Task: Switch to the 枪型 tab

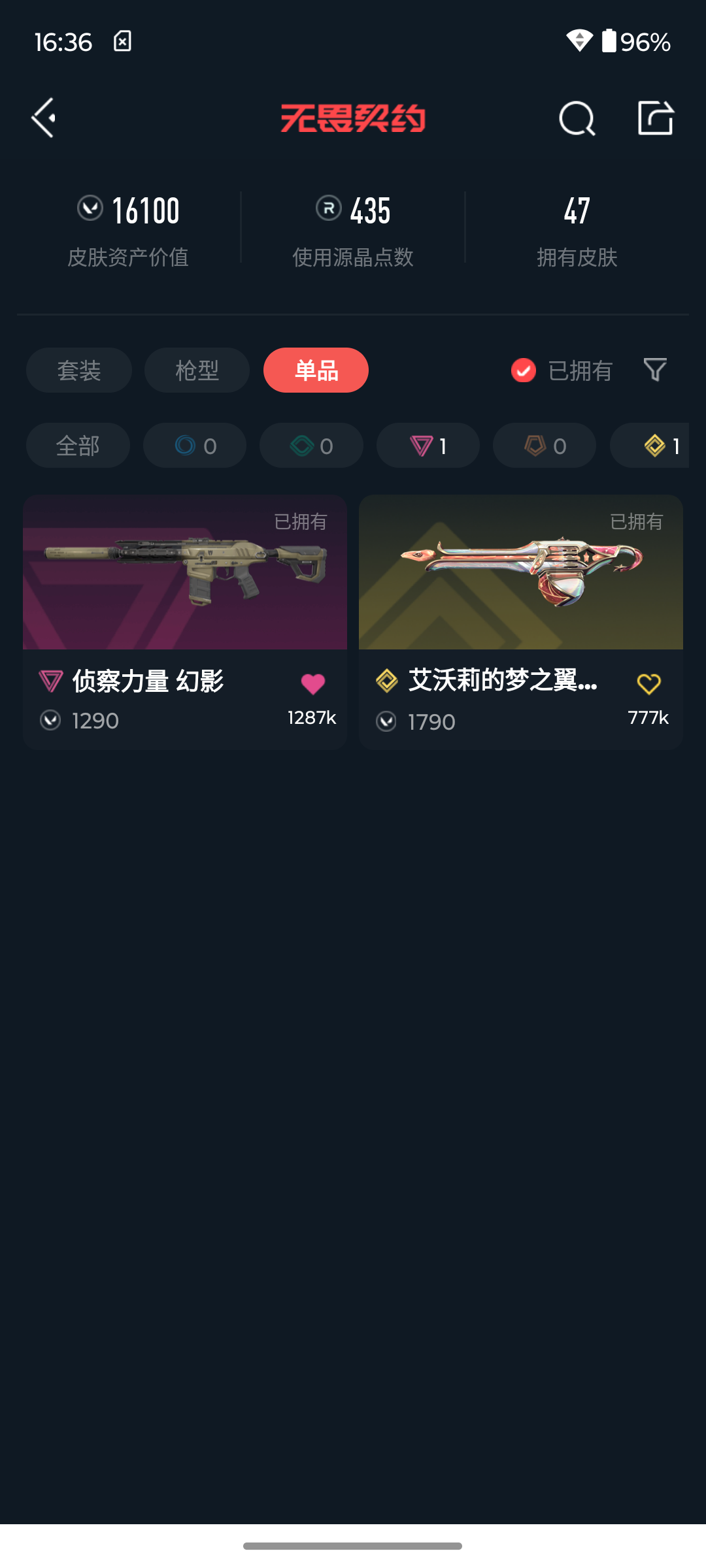Action: [197, 370]
